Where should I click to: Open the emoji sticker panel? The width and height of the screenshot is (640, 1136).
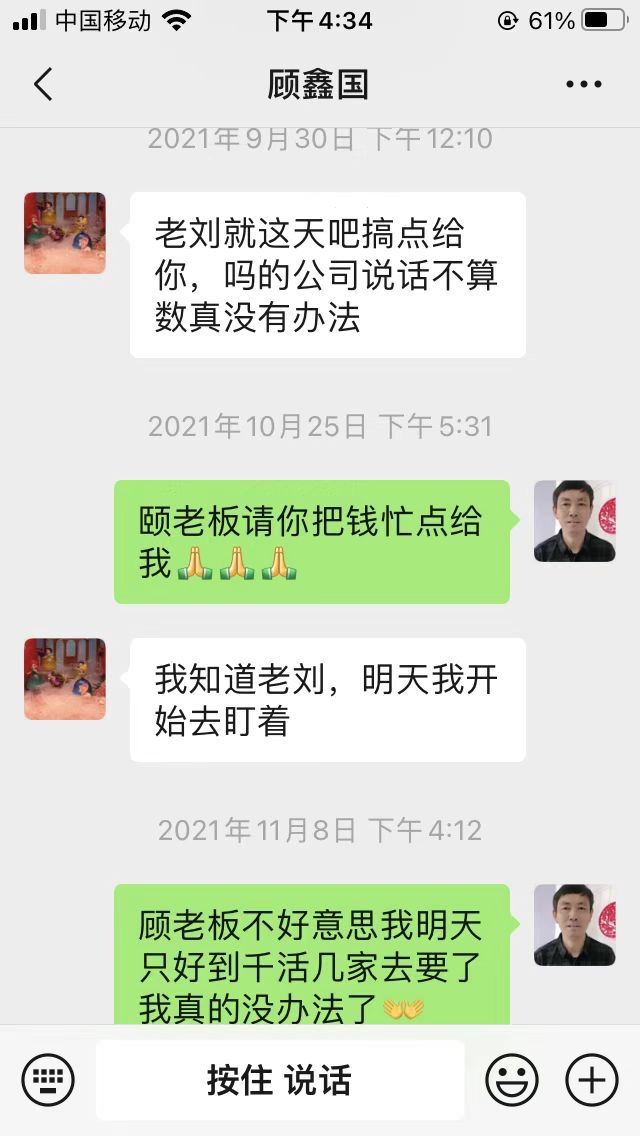pos(512,1080)
